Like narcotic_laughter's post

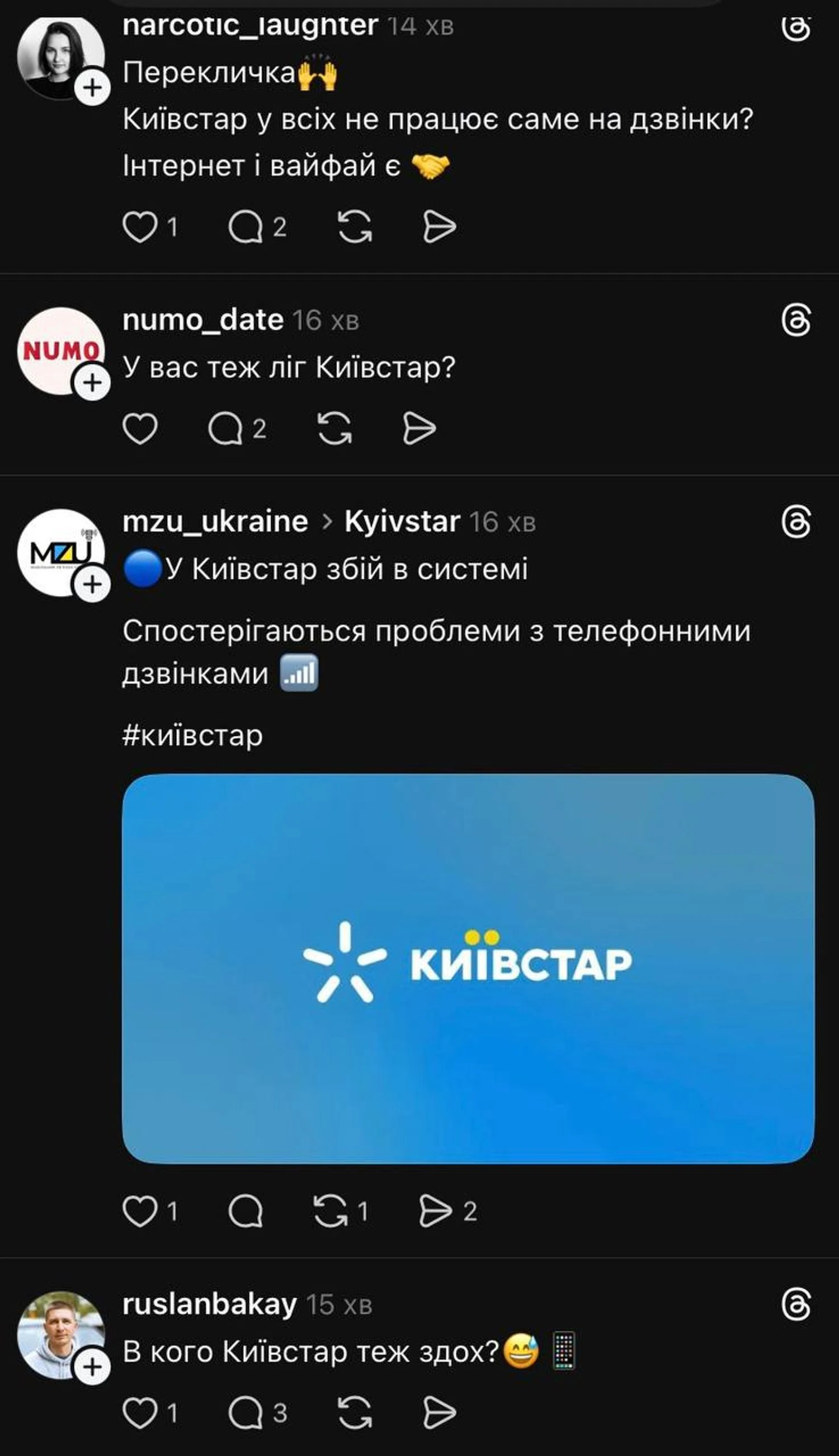coord(140,227)
